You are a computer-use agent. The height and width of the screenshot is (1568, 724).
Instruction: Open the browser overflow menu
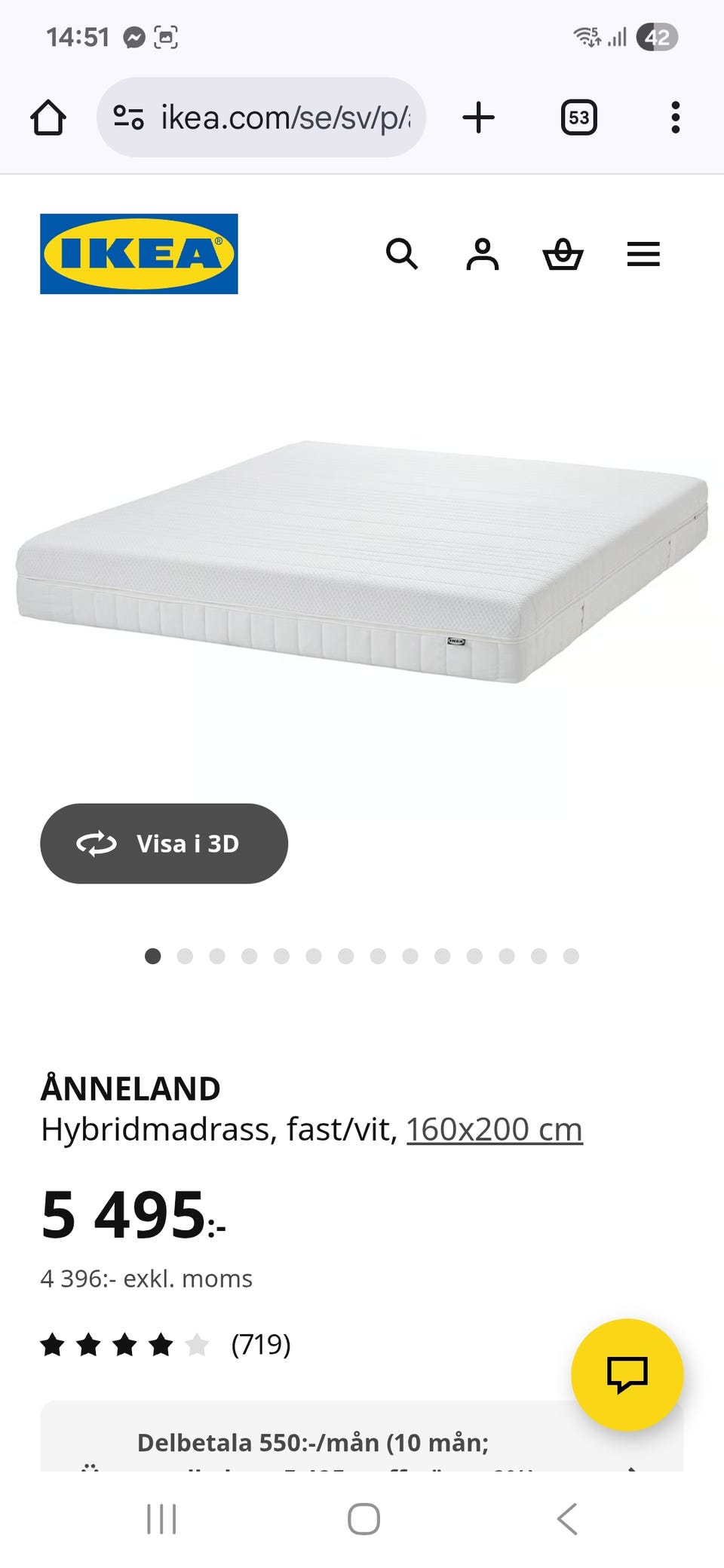(675, 118)
